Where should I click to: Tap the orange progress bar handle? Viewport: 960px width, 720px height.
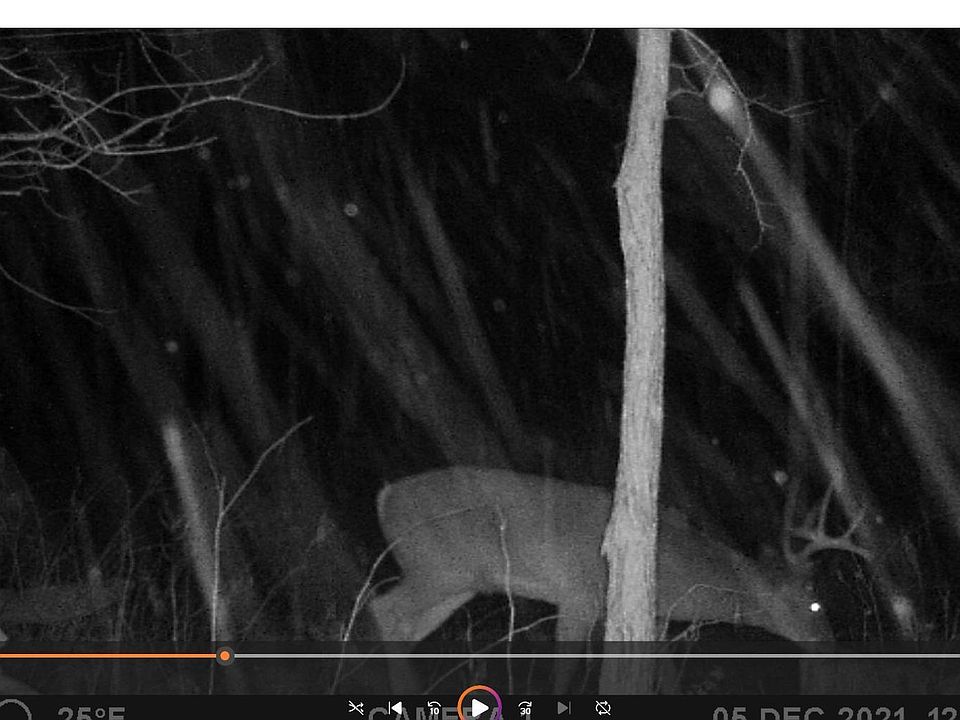click(x=225, y=656)
